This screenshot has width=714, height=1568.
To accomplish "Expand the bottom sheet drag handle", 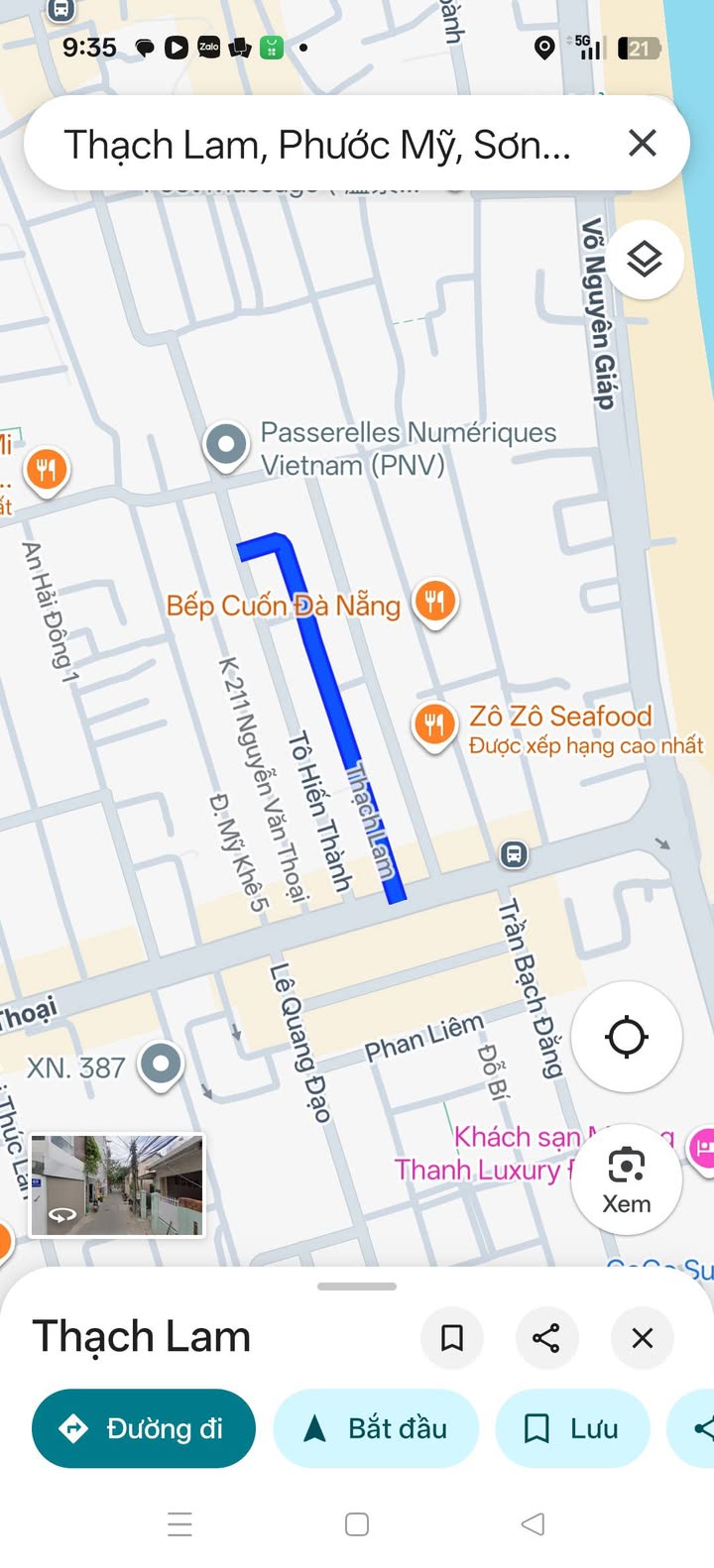I will 357,1287.
